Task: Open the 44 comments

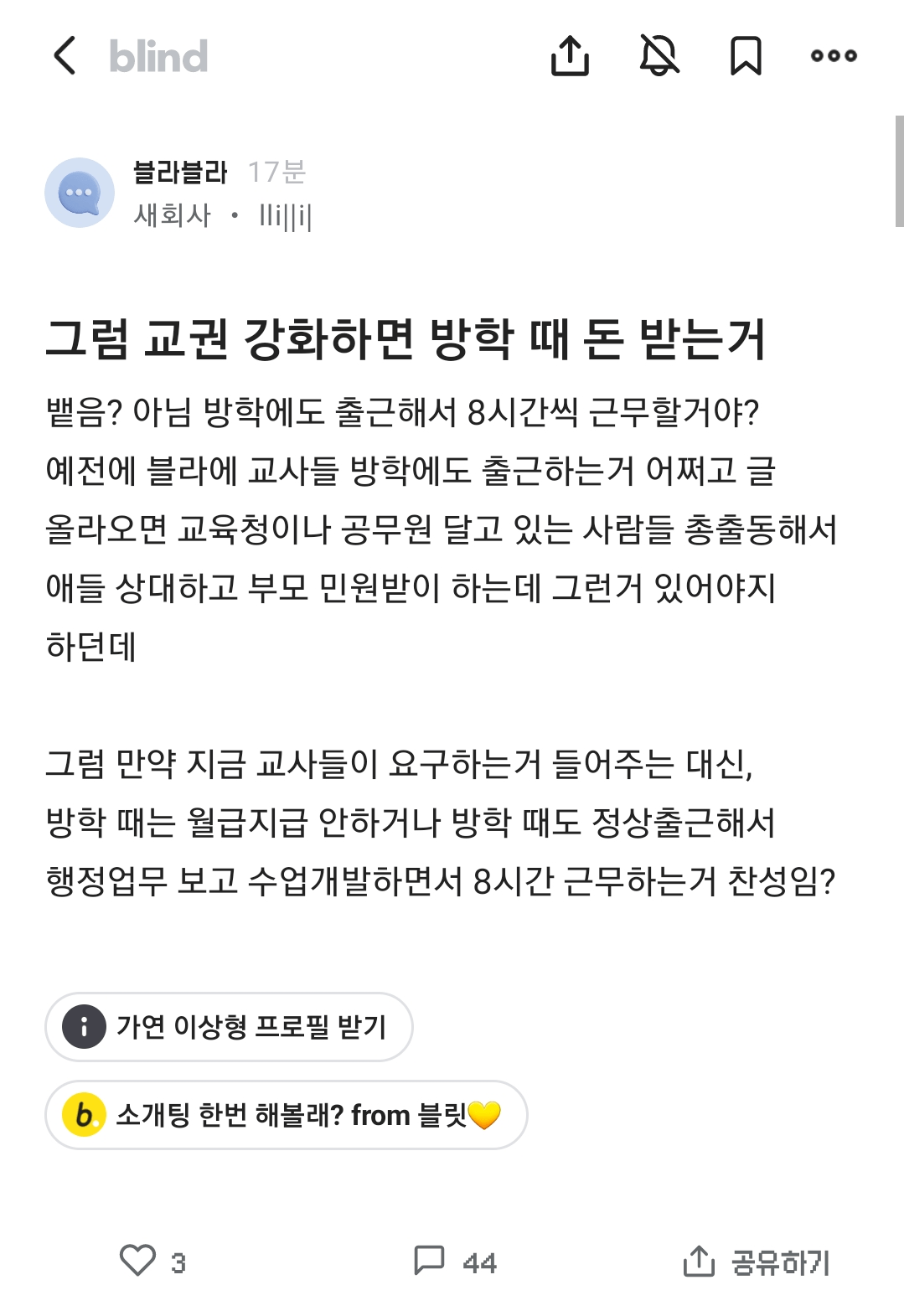Action: pyautogui.click(x=455, y=1261)
